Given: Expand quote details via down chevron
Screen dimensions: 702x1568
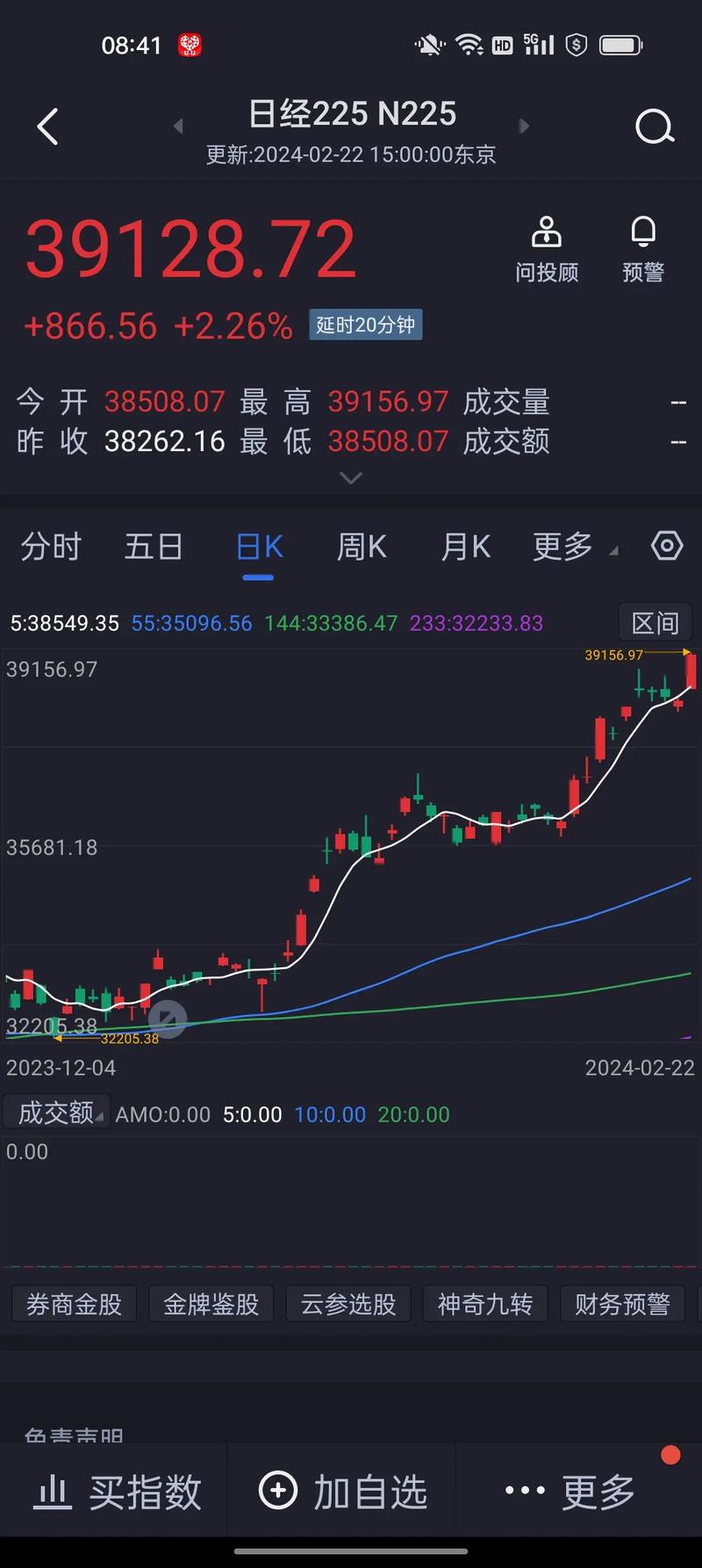Looking at the screenshot, I should pyautogui.click(x=351, y=477).
